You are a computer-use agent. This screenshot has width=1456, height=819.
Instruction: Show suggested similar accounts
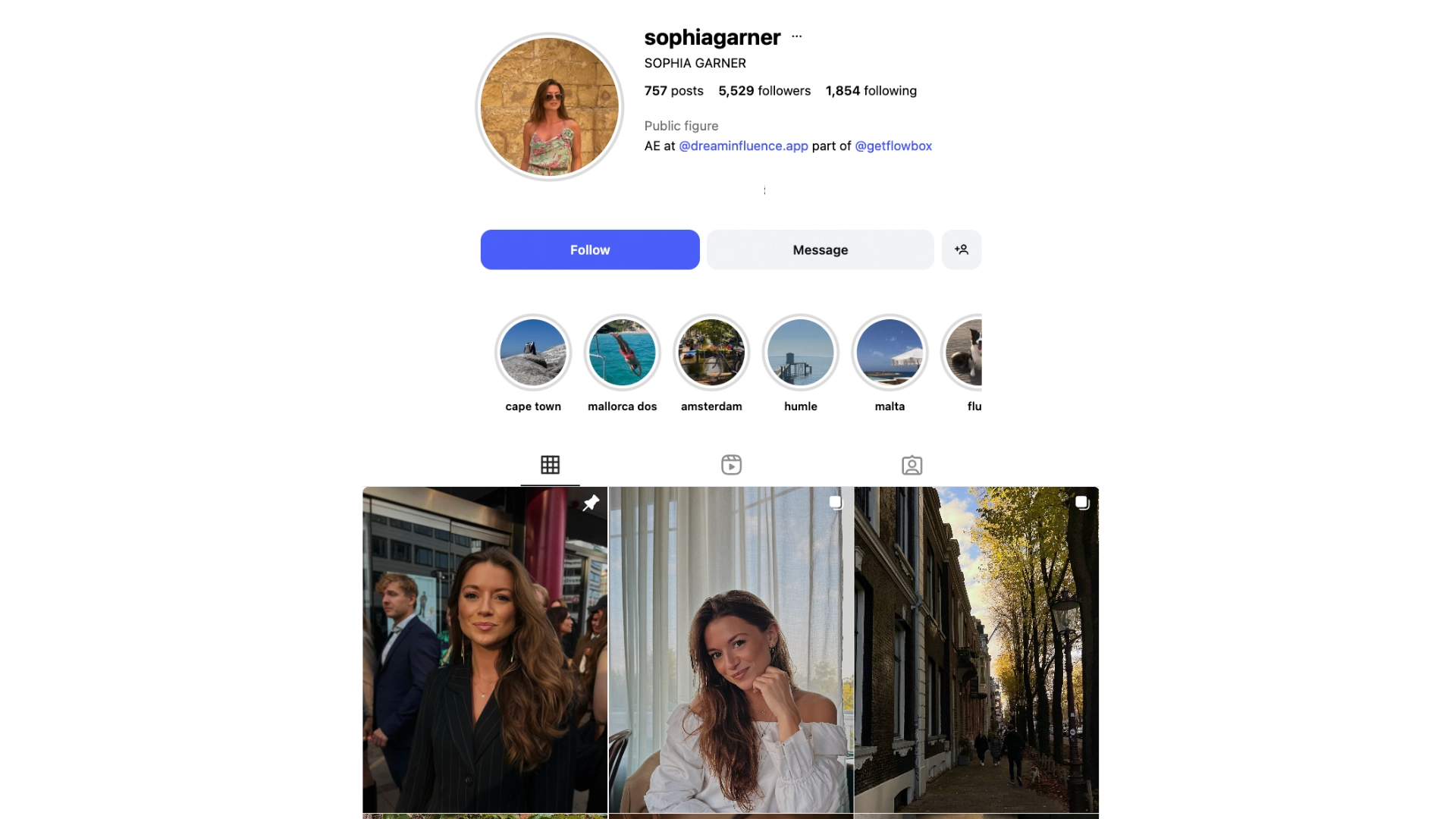coord(961,249)
